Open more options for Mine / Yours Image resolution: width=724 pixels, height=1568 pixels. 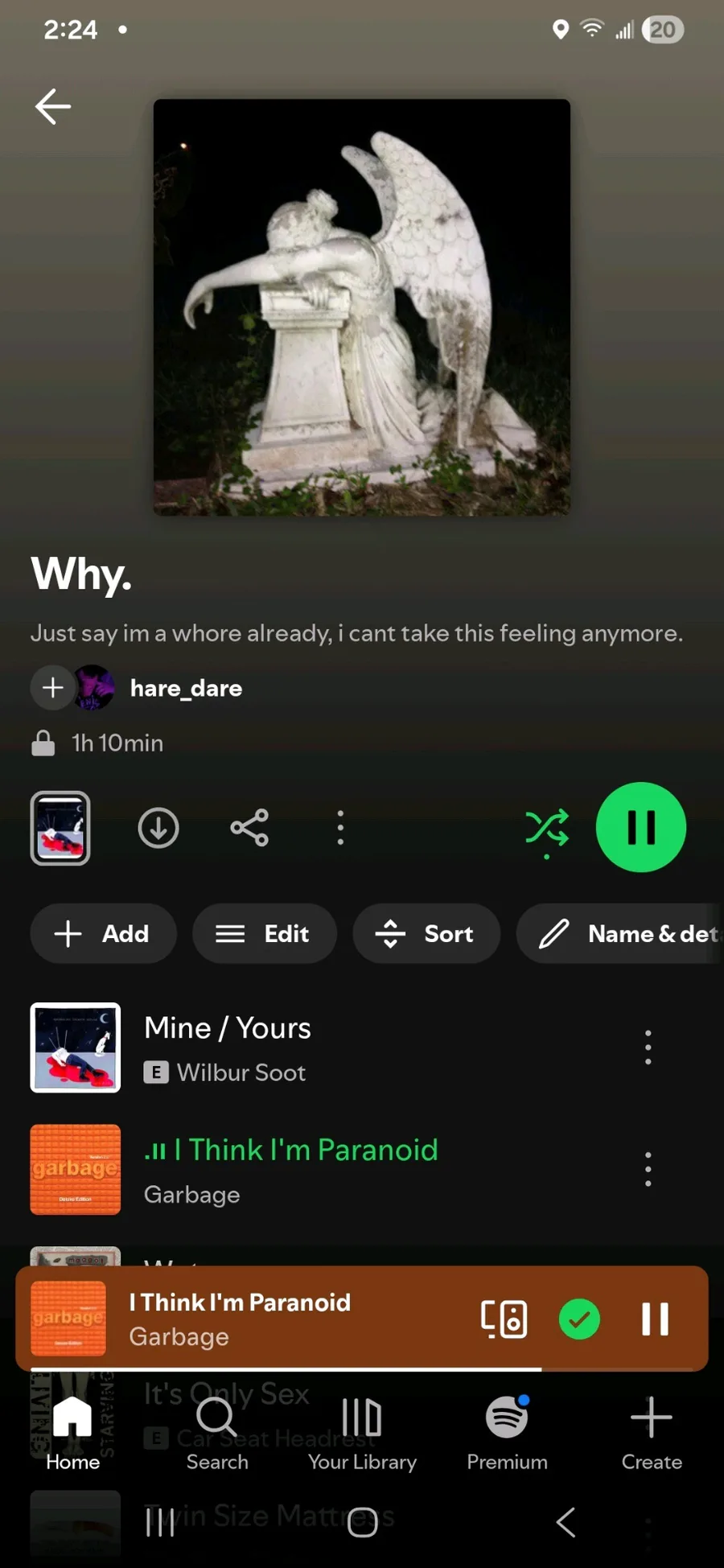pyautogui.click(x=648, y=1047)
